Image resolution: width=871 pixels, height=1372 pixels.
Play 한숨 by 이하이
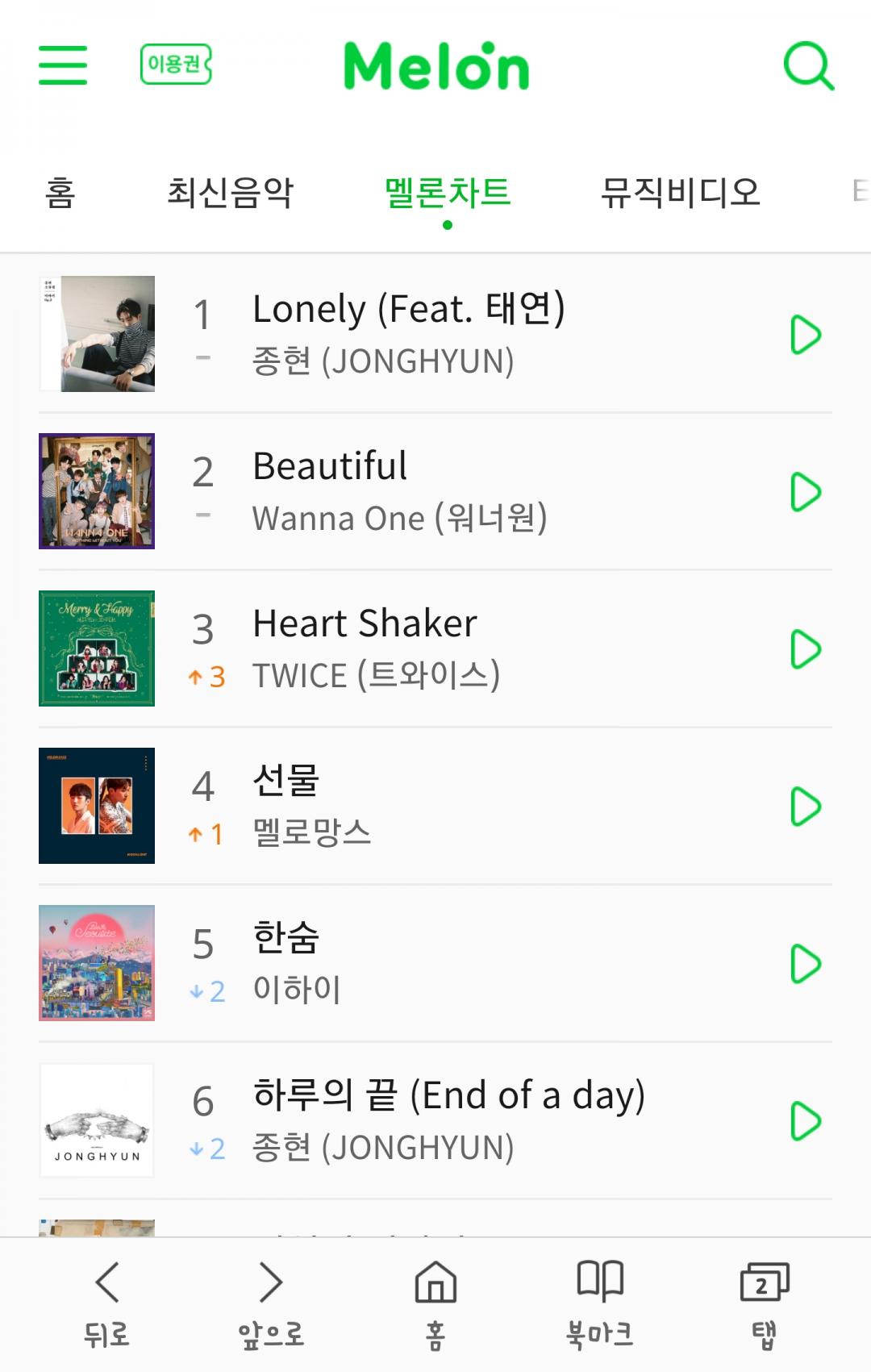pos(805,964)
